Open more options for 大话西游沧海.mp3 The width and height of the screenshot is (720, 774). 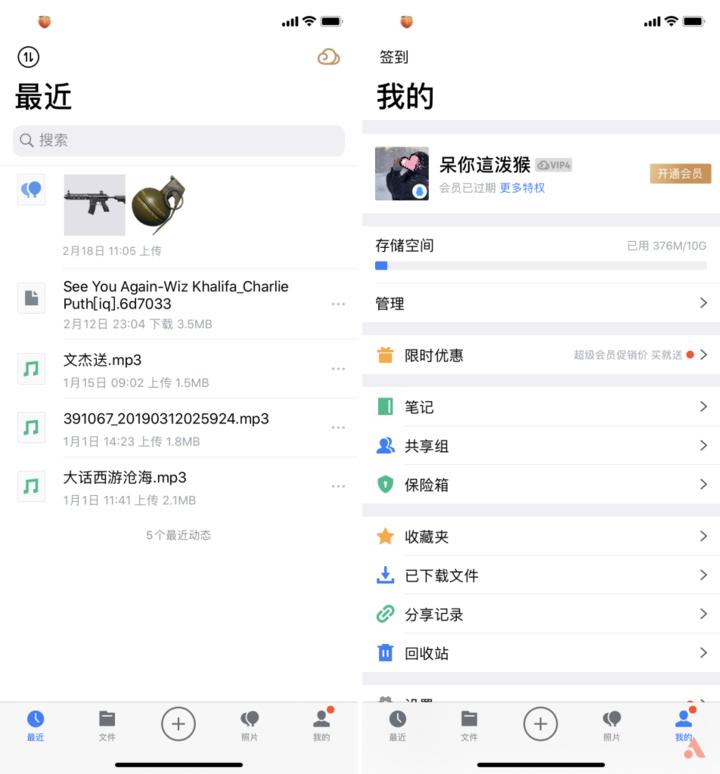(338, 485)
